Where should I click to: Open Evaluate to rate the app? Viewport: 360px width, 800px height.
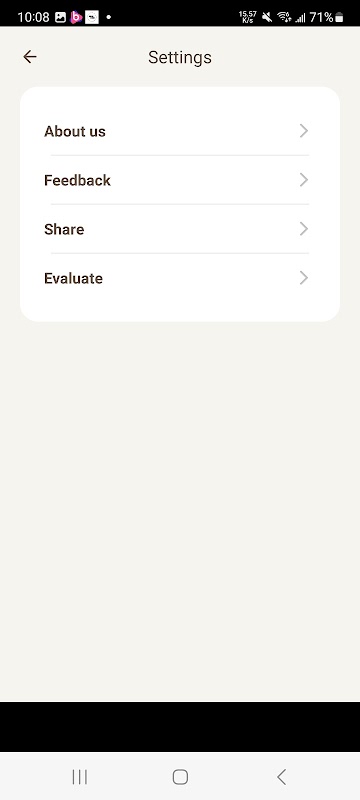coord(179,278)
